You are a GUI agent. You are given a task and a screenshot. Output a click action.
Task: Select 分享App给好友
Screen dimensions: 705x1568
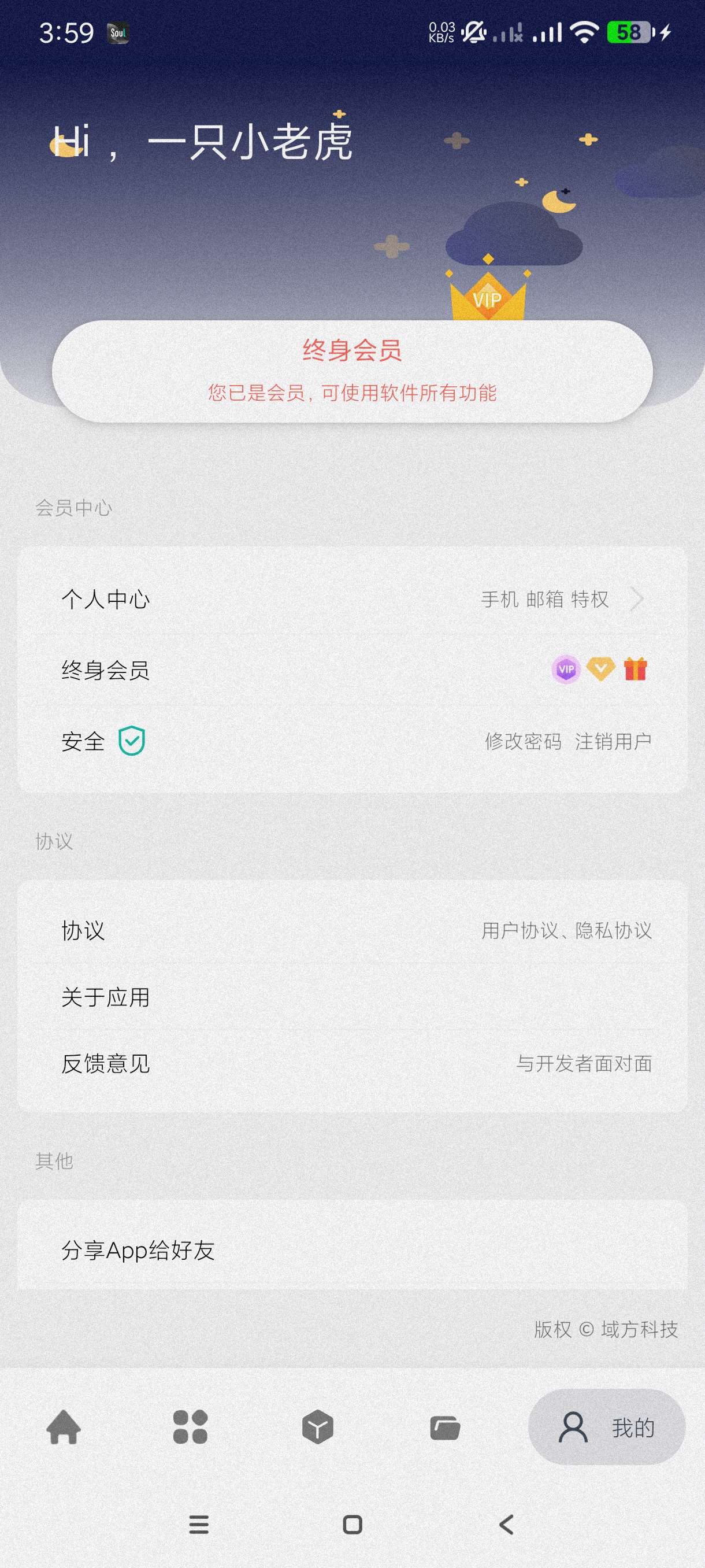coord(351,1250)
